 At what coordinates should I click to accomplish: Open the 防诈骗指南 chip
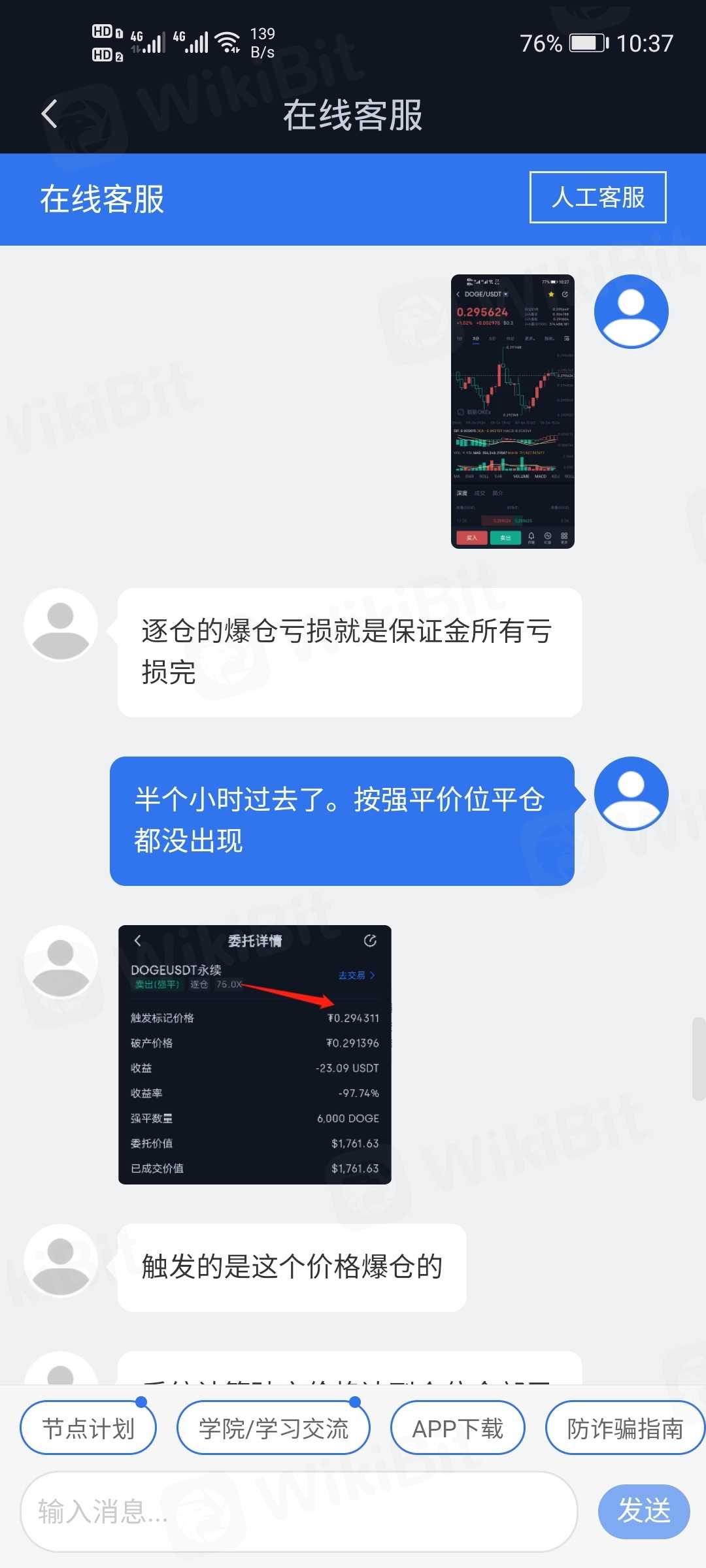pos(624,1428)
